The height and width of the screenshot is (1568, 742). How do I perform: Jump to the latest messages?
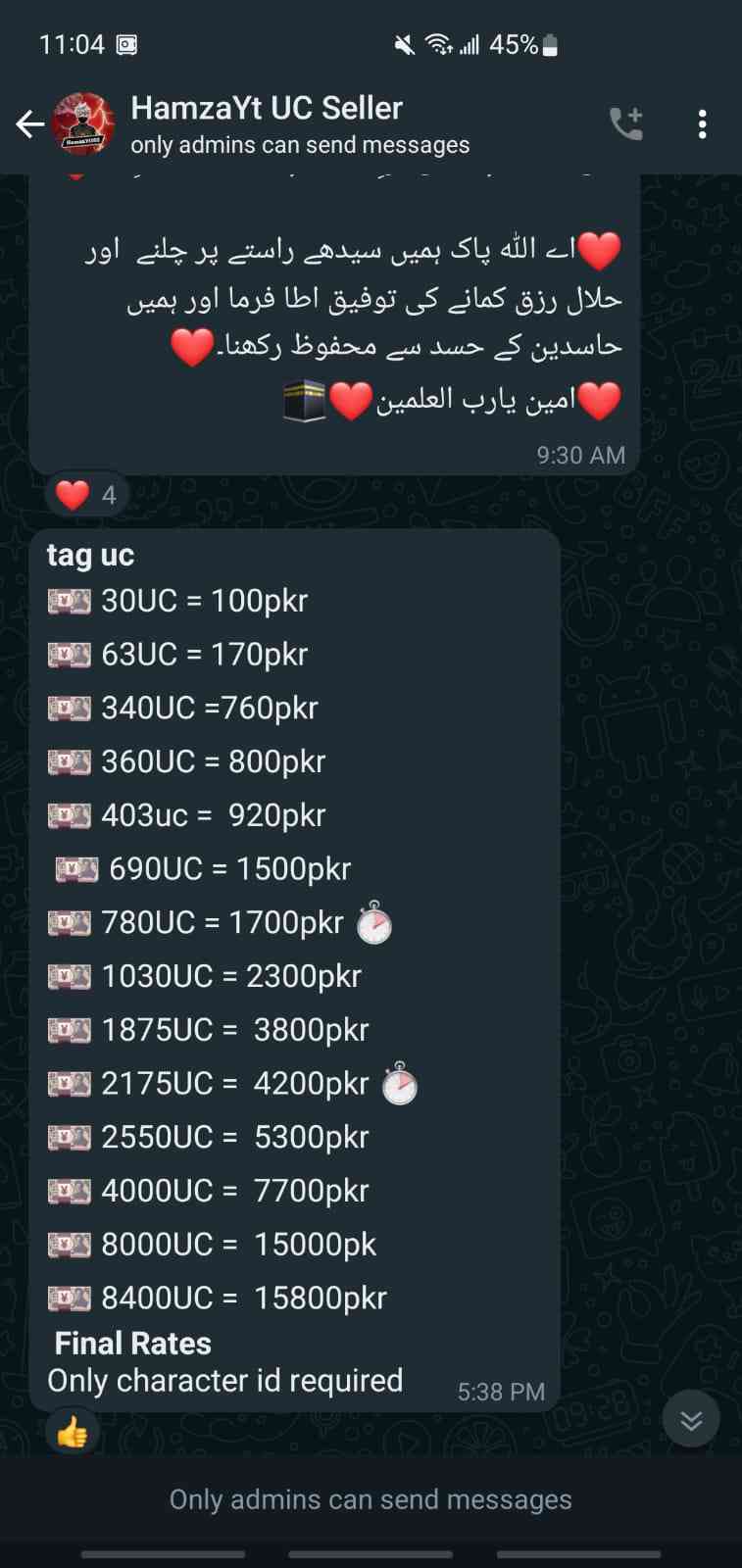pyautogui.click(x=691, y=1419)
